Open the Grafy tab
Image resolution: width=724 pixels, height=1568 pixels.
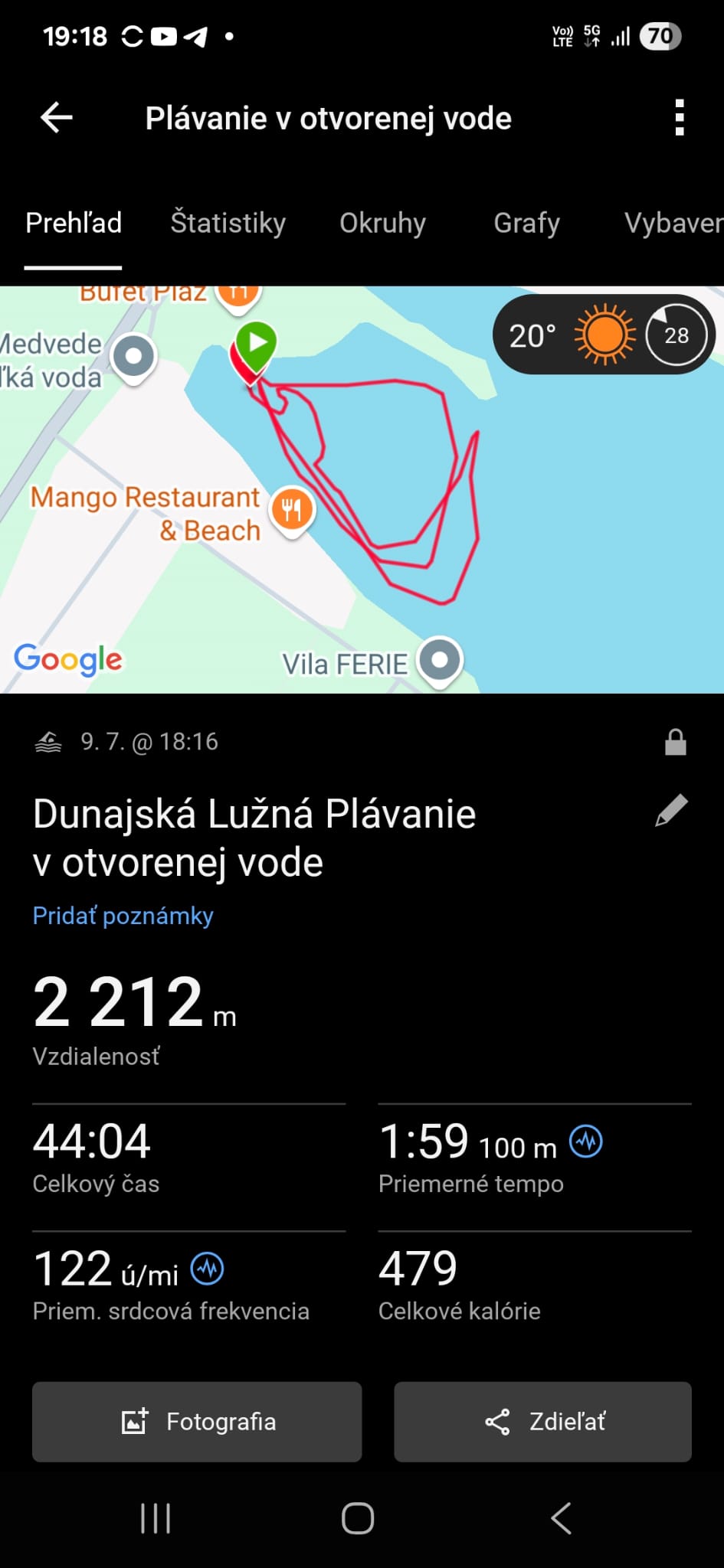click(526, 223)
